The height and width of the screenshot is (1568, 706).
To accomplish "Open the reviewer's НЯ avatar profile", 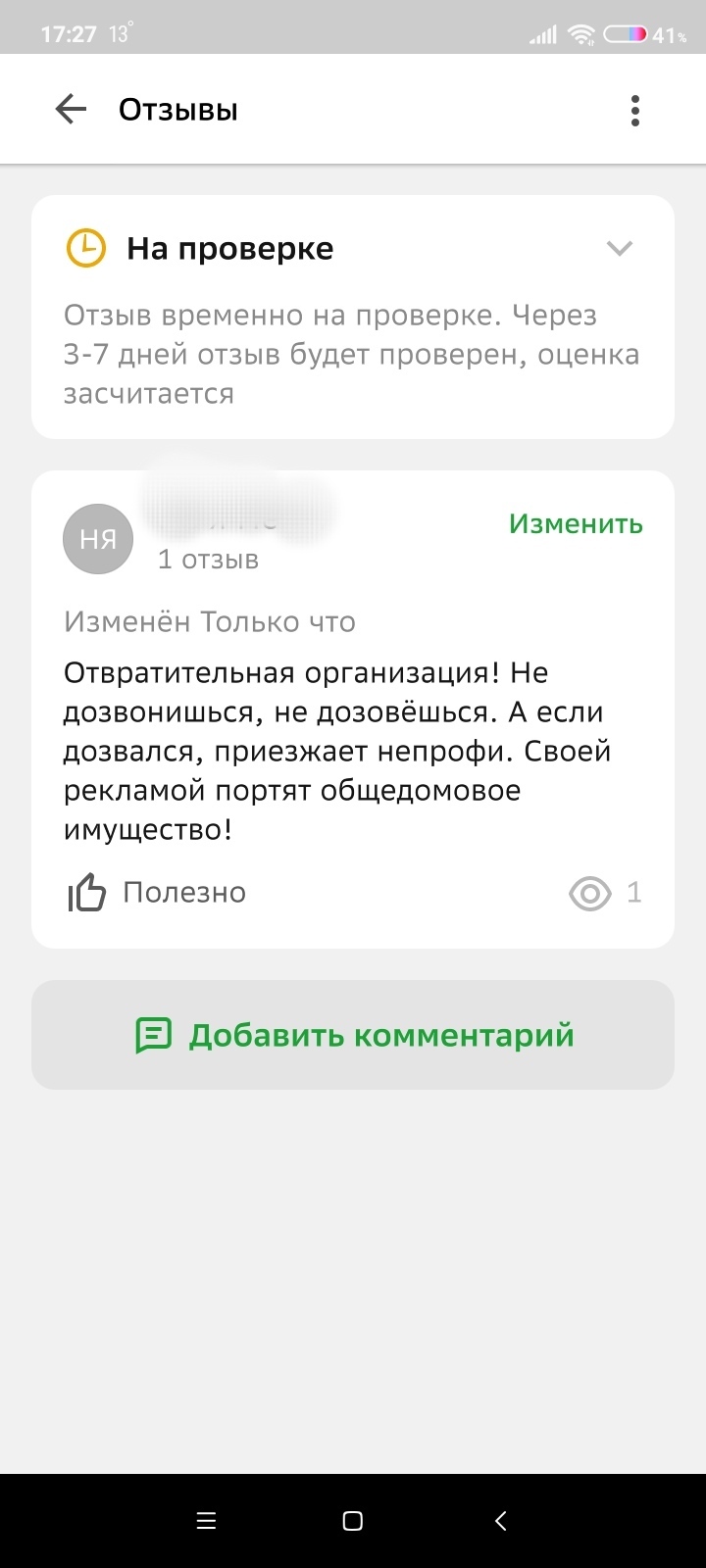I will 98,539.
